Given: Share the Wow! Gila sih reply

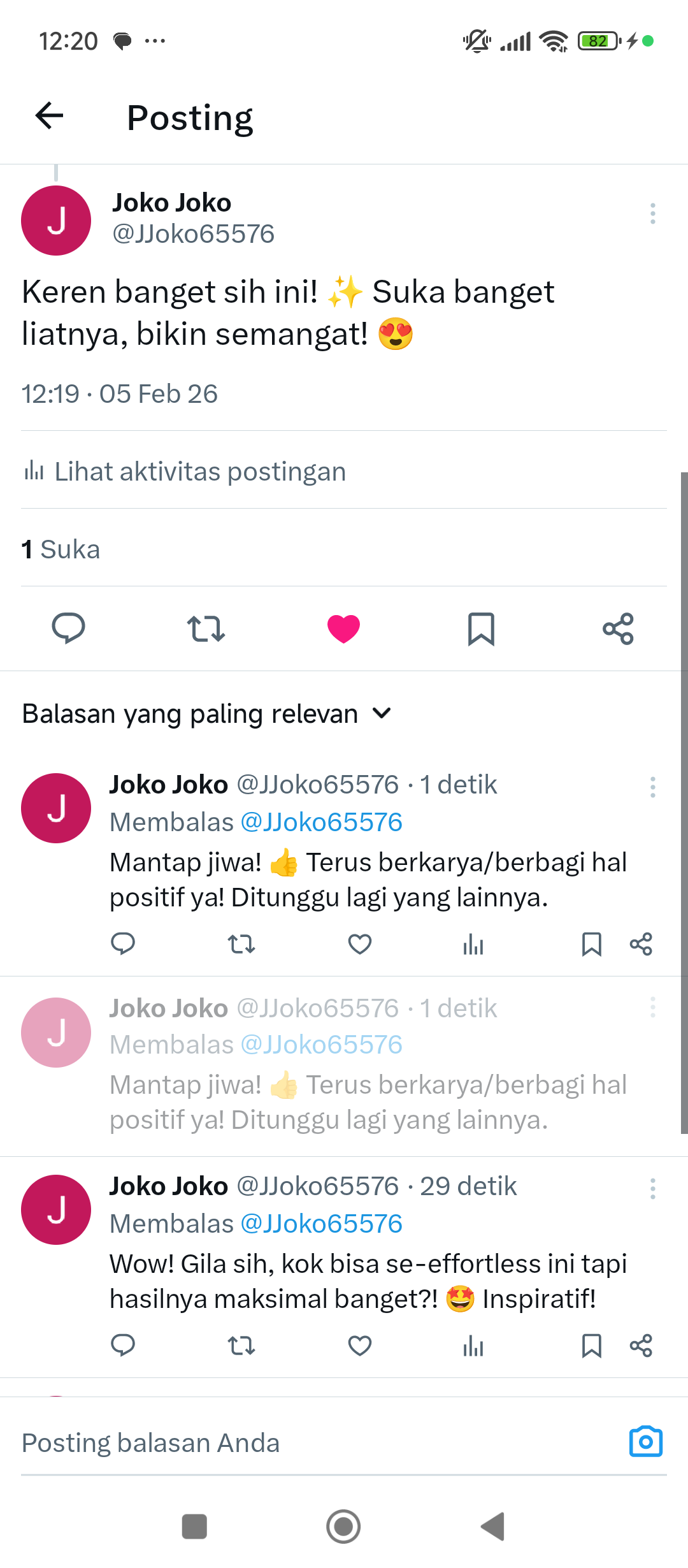Looking at the screenshot, I should pyautogui.click(x=641, y=1346).
